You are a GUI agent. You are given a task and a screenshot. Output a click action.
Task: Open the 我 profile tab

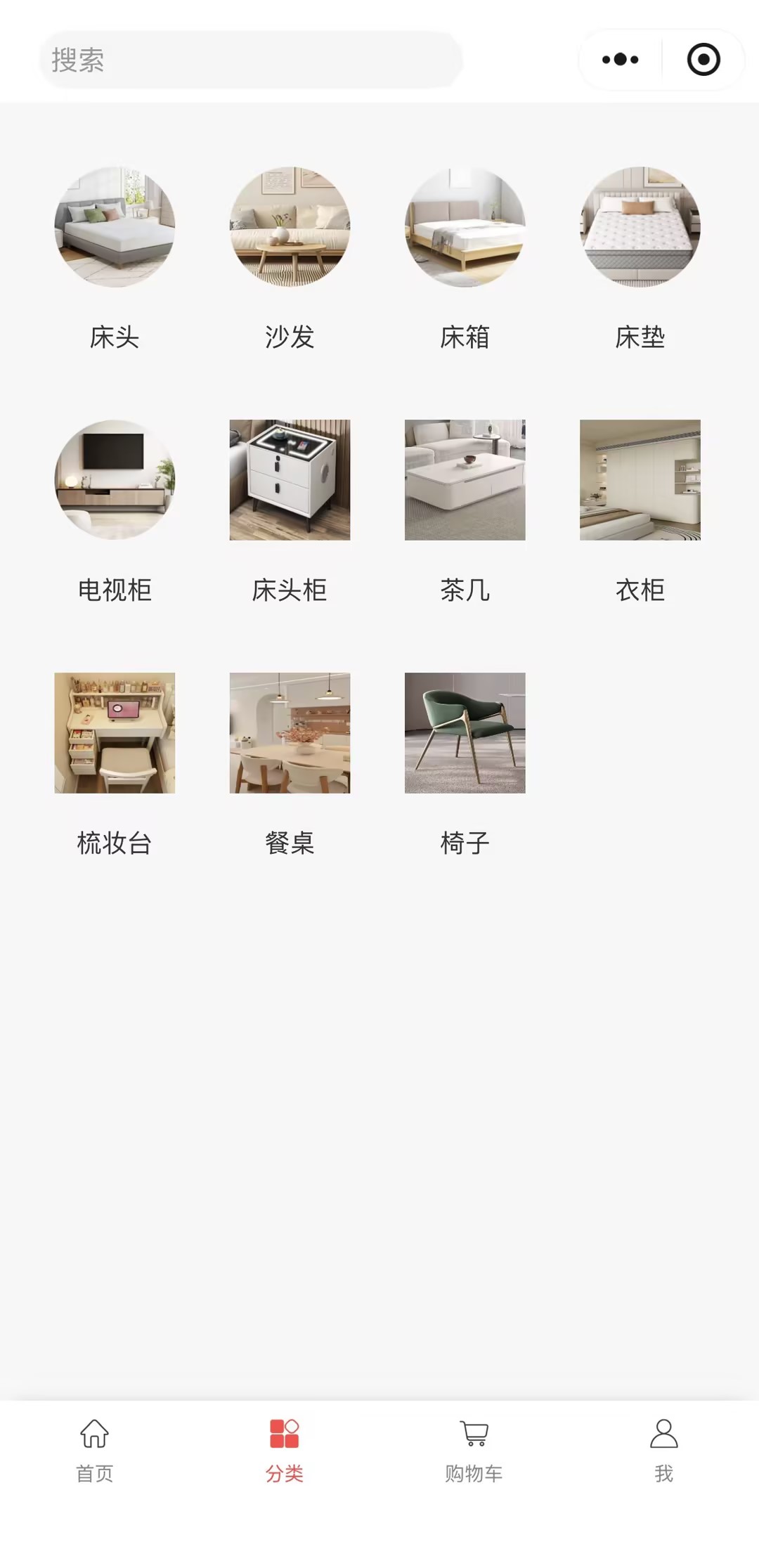664,1451
